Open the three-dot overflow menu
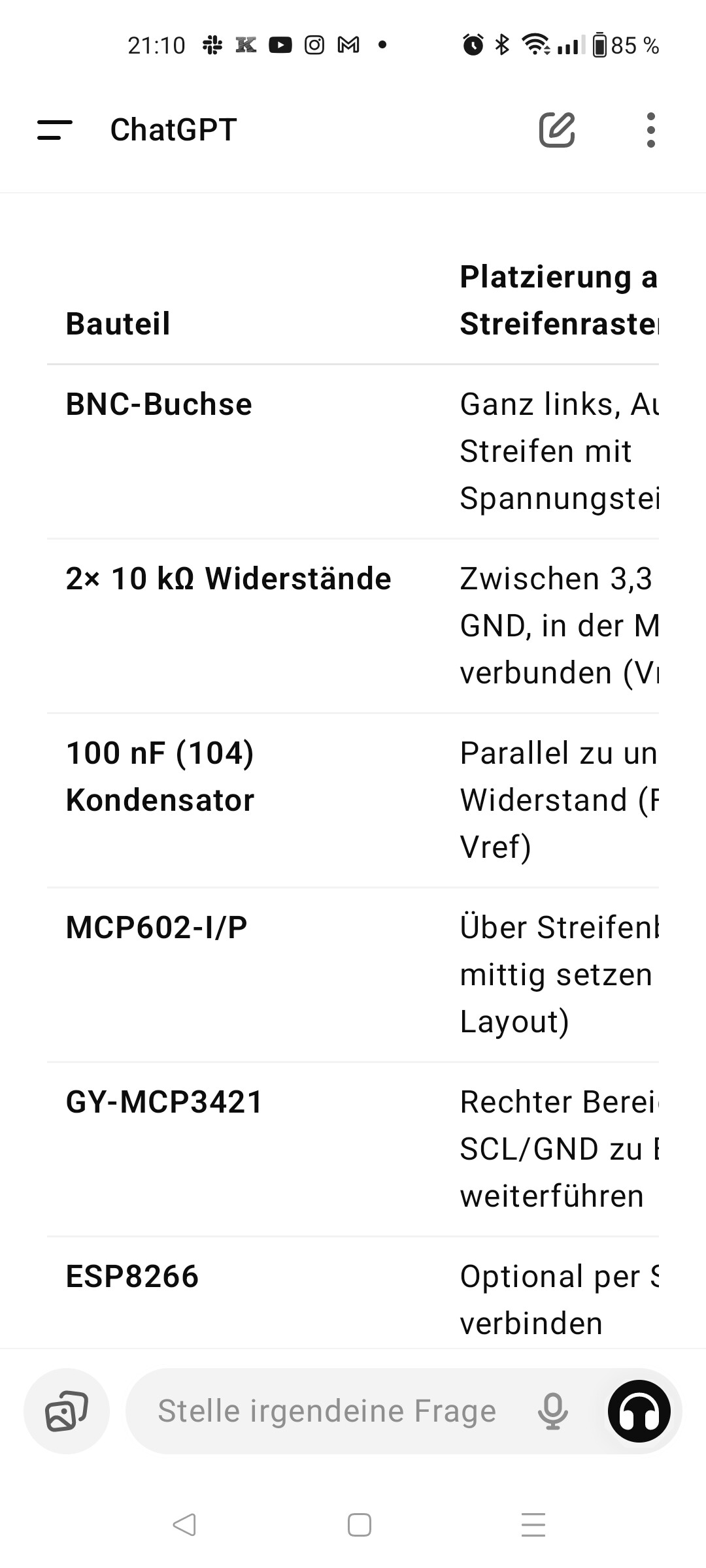706x1568 pixels. click(650, 130)
